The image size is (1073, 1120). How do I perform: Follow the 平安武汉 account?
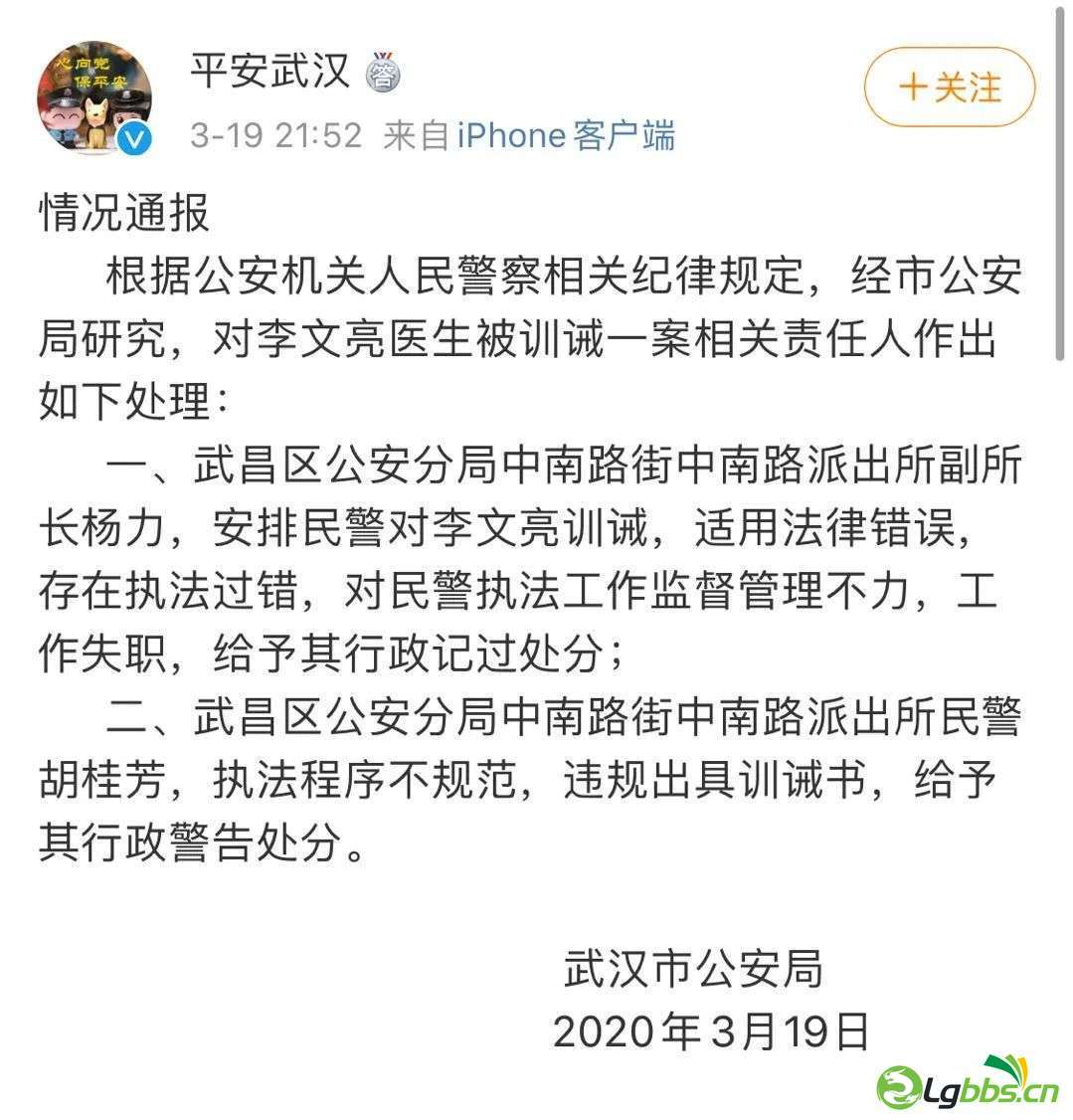pyautogui.click(x=949, y=87)
